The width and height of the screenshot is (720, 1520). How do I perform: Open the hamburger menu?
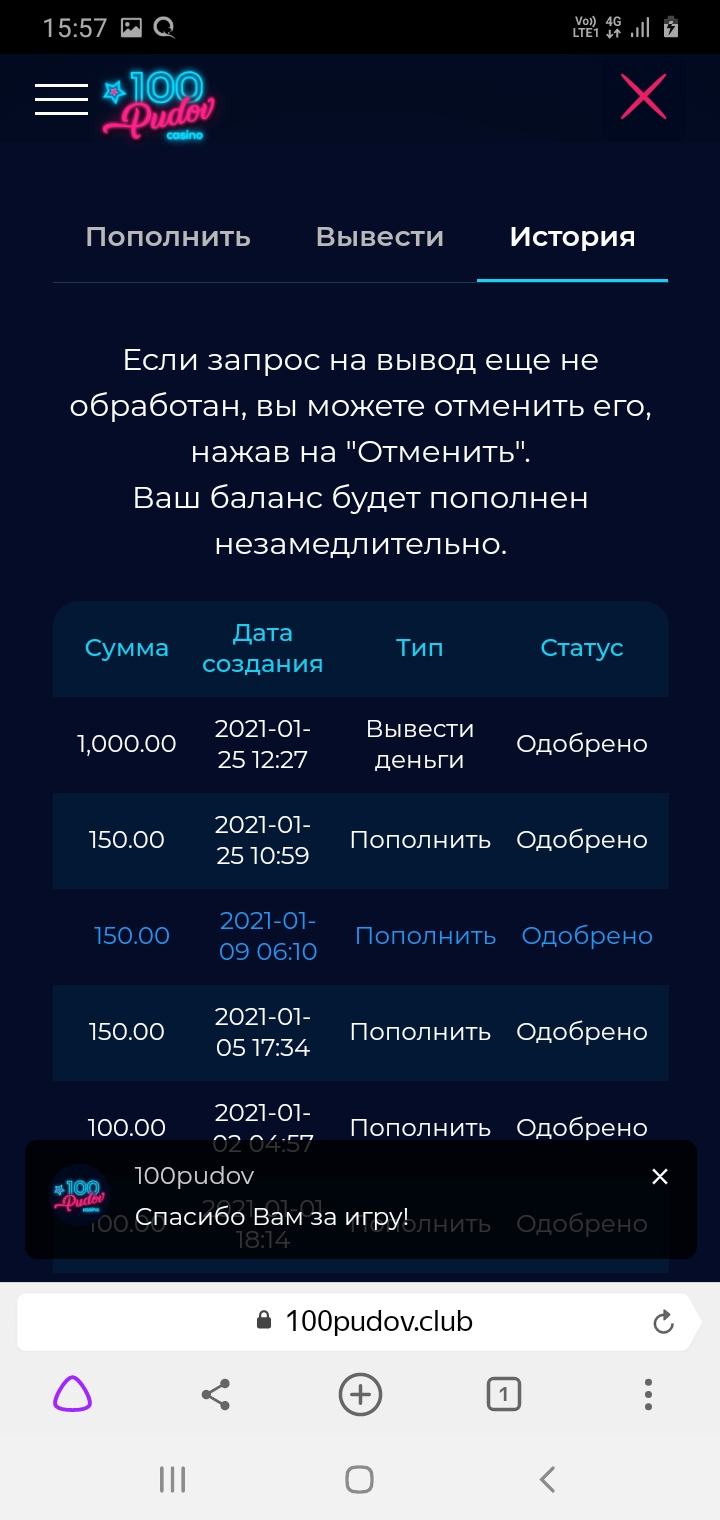(61, 99)
